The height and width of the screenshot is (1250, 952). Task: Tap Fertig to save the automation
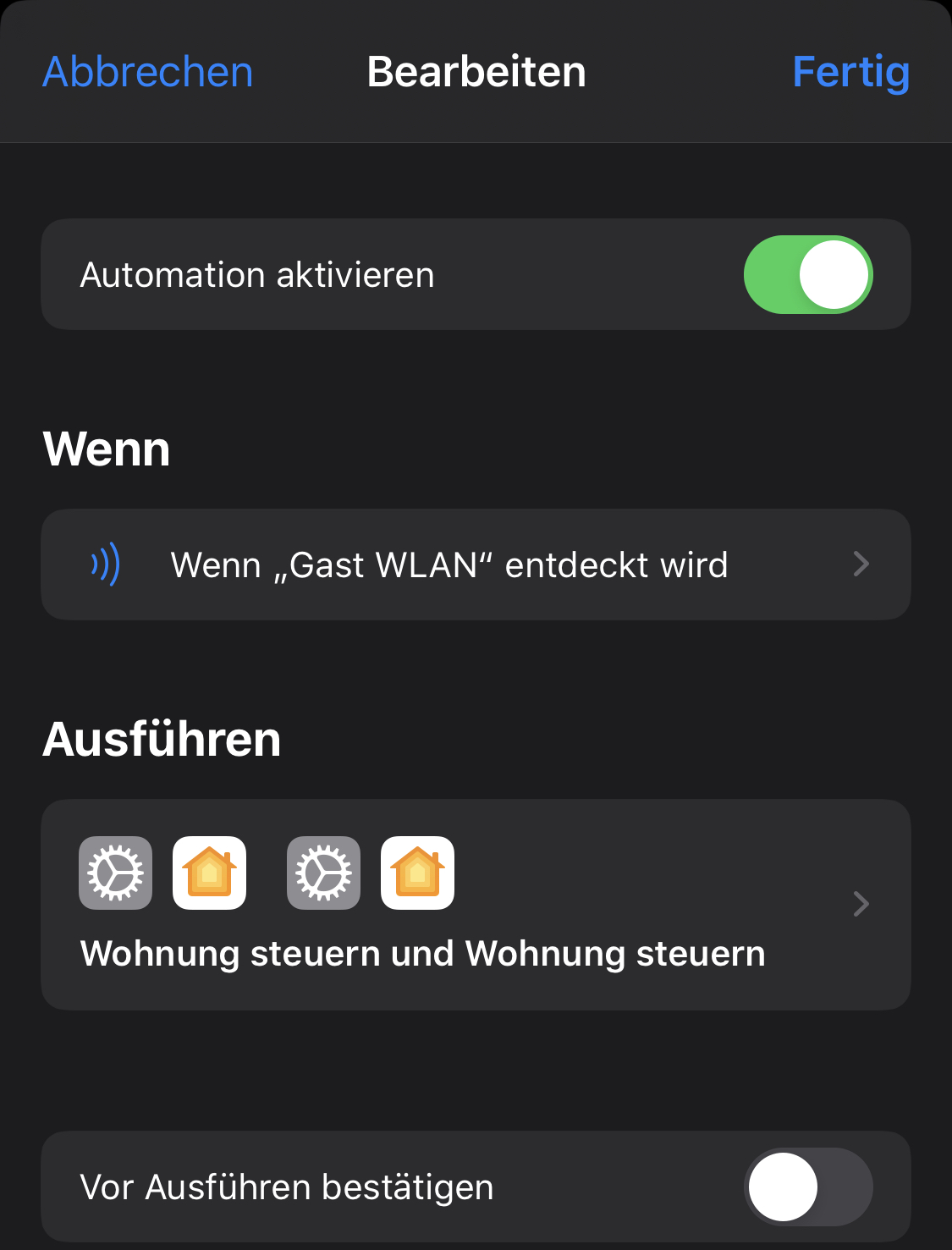(x=850, y=72)
